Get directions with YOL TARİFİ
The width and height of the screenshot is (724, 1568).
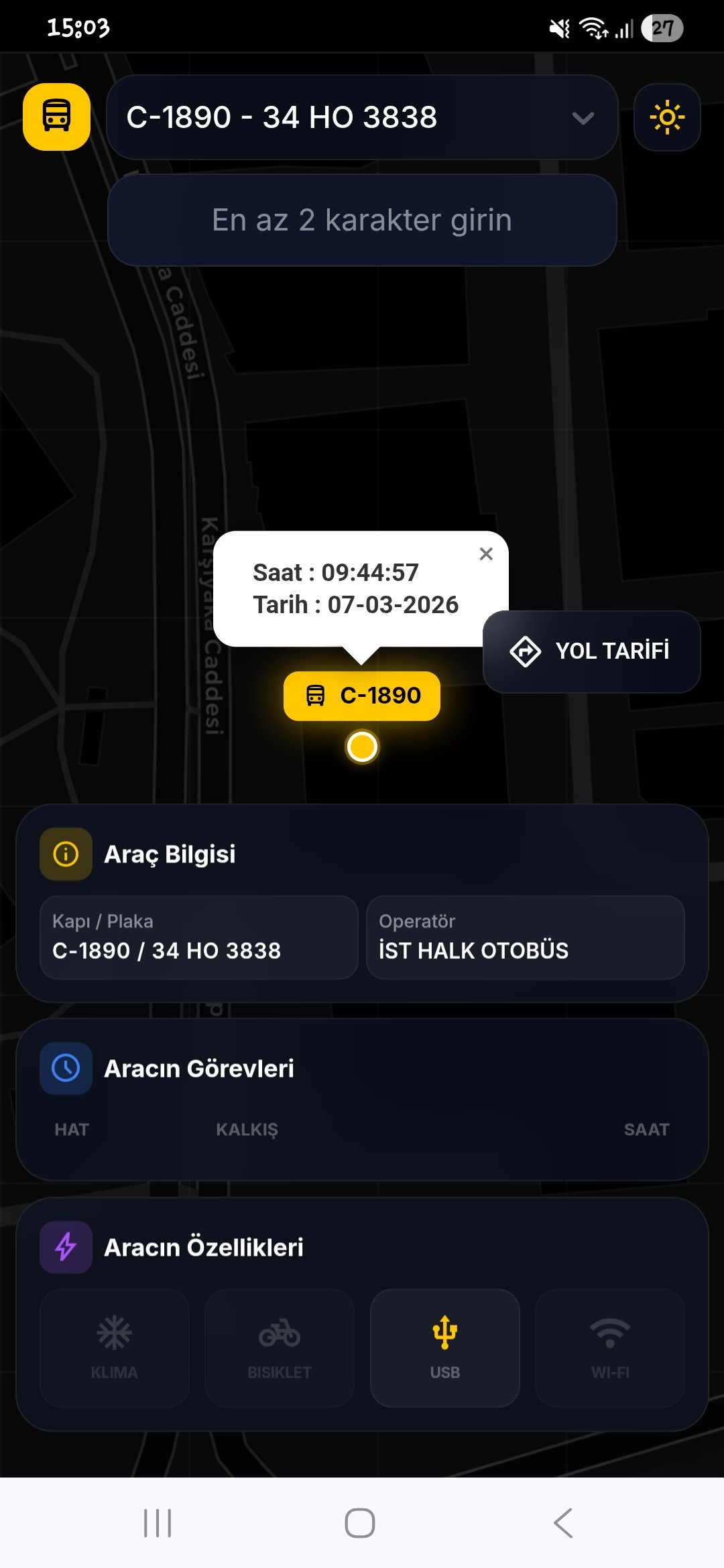point(591,651)
